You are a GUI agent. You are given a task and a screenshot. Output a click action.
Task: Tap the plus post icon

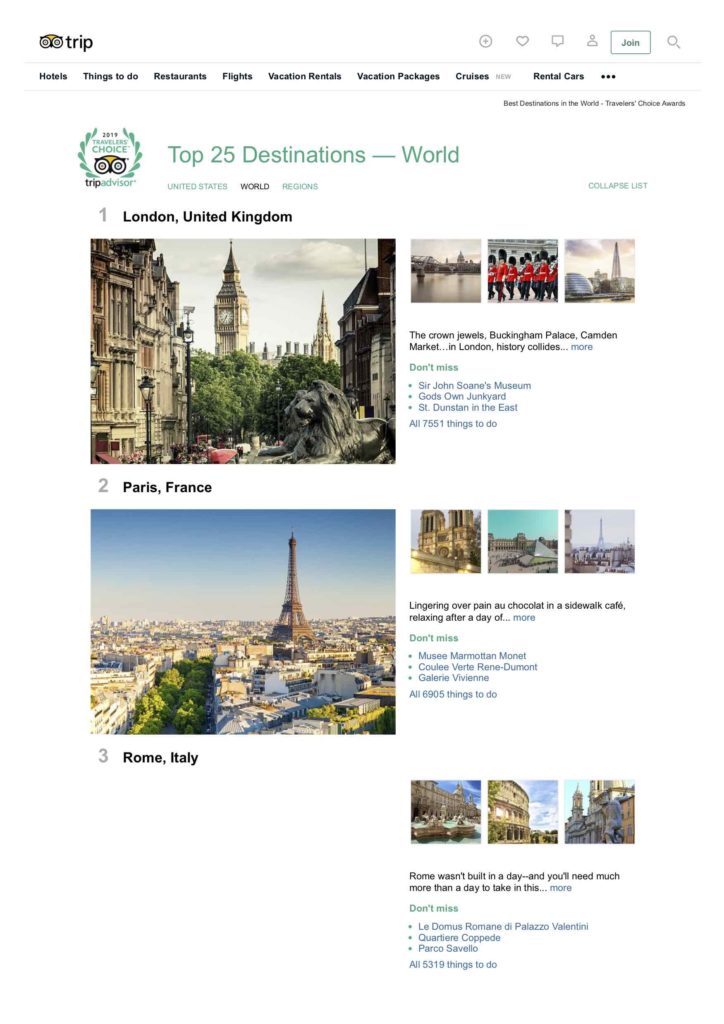[486, 41]
